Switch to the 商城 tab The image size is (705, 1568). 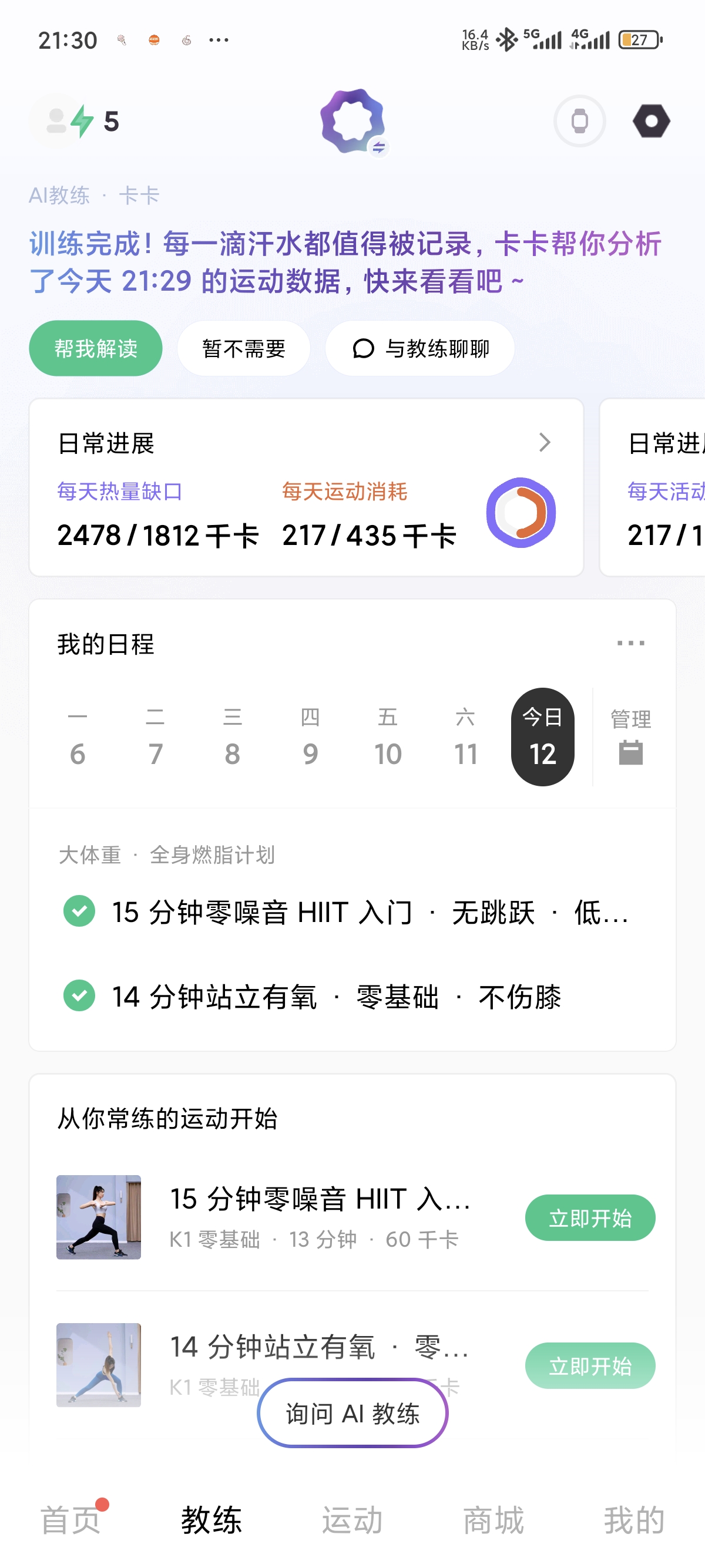tap(493, 1519)
